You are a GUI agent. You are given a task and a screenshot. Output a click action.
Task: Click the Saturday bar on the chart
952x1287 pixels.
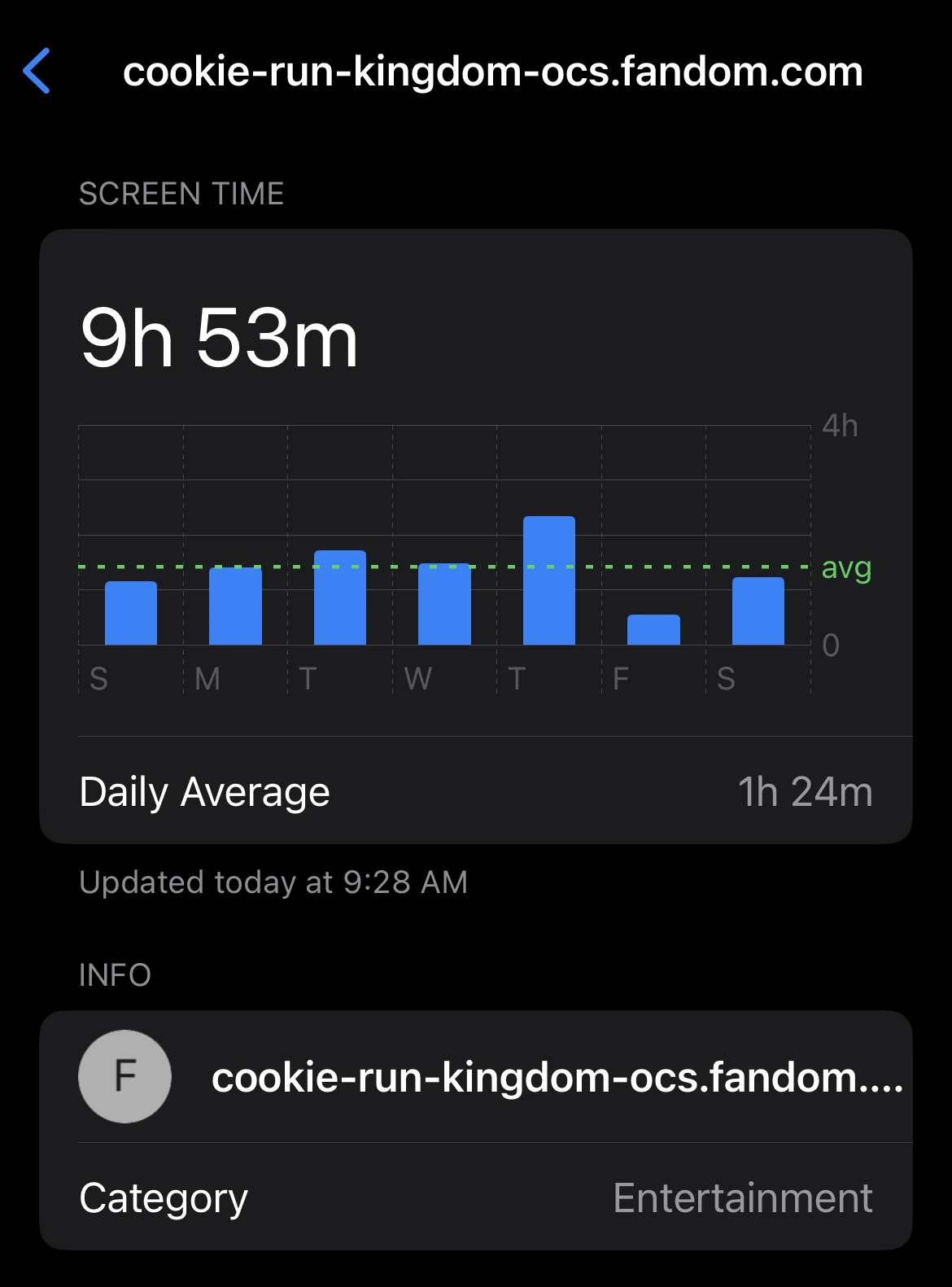click(758, 611)
